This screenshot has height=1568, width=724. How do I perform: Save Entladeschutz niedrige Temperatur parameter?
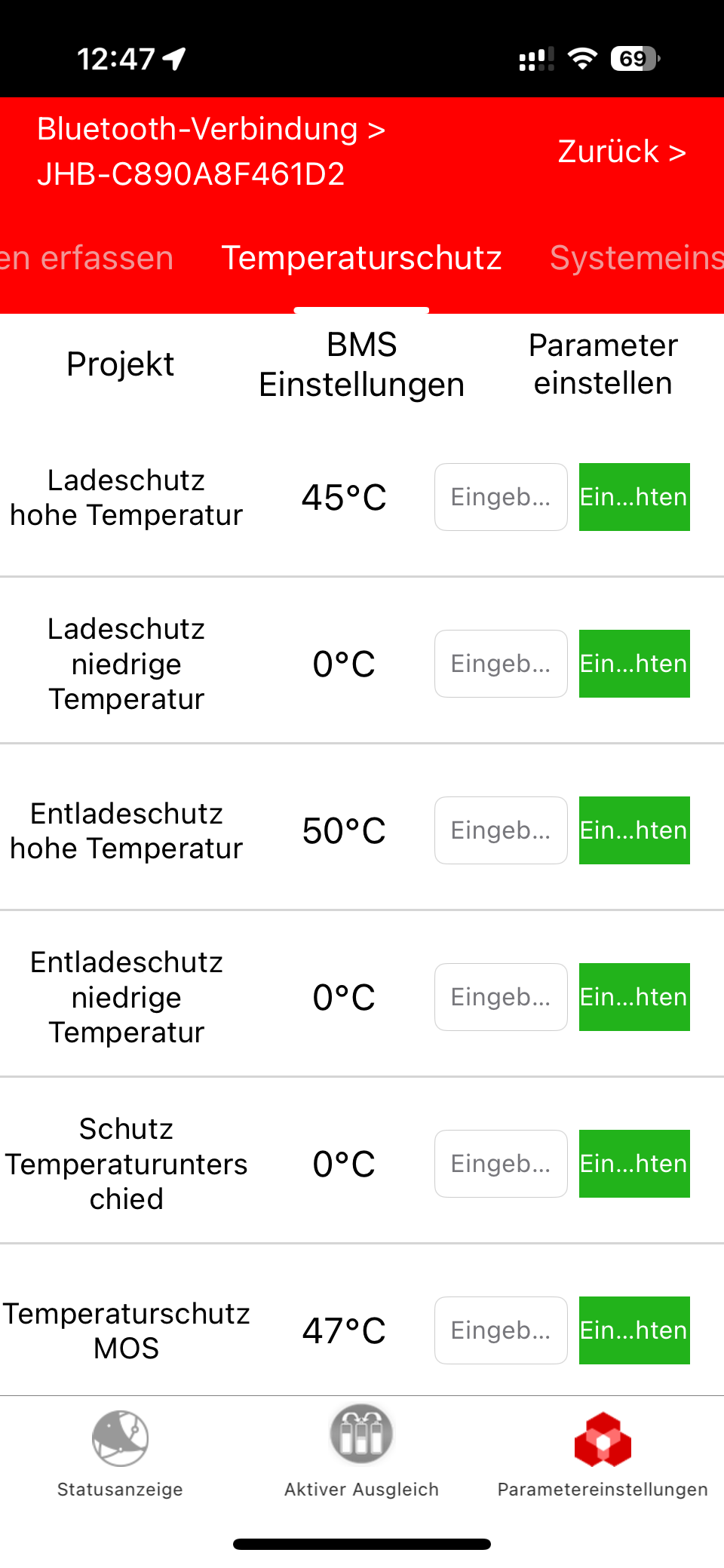(634, 997)
